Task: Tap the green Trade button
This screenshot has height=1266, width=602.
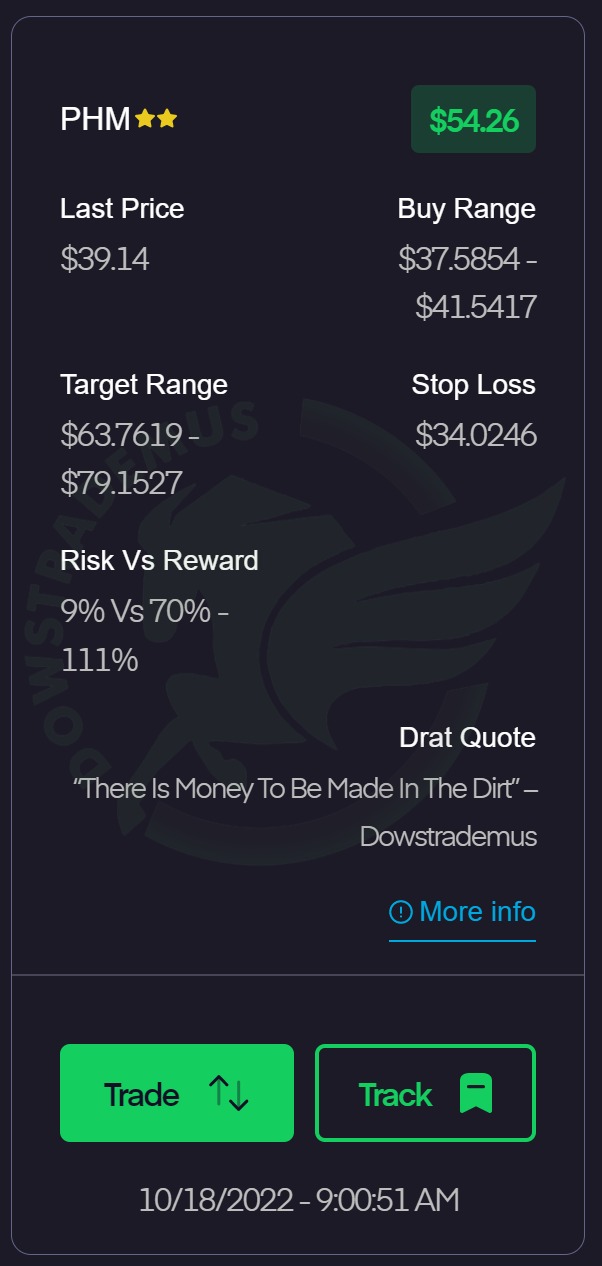Action: (177, 1093)
